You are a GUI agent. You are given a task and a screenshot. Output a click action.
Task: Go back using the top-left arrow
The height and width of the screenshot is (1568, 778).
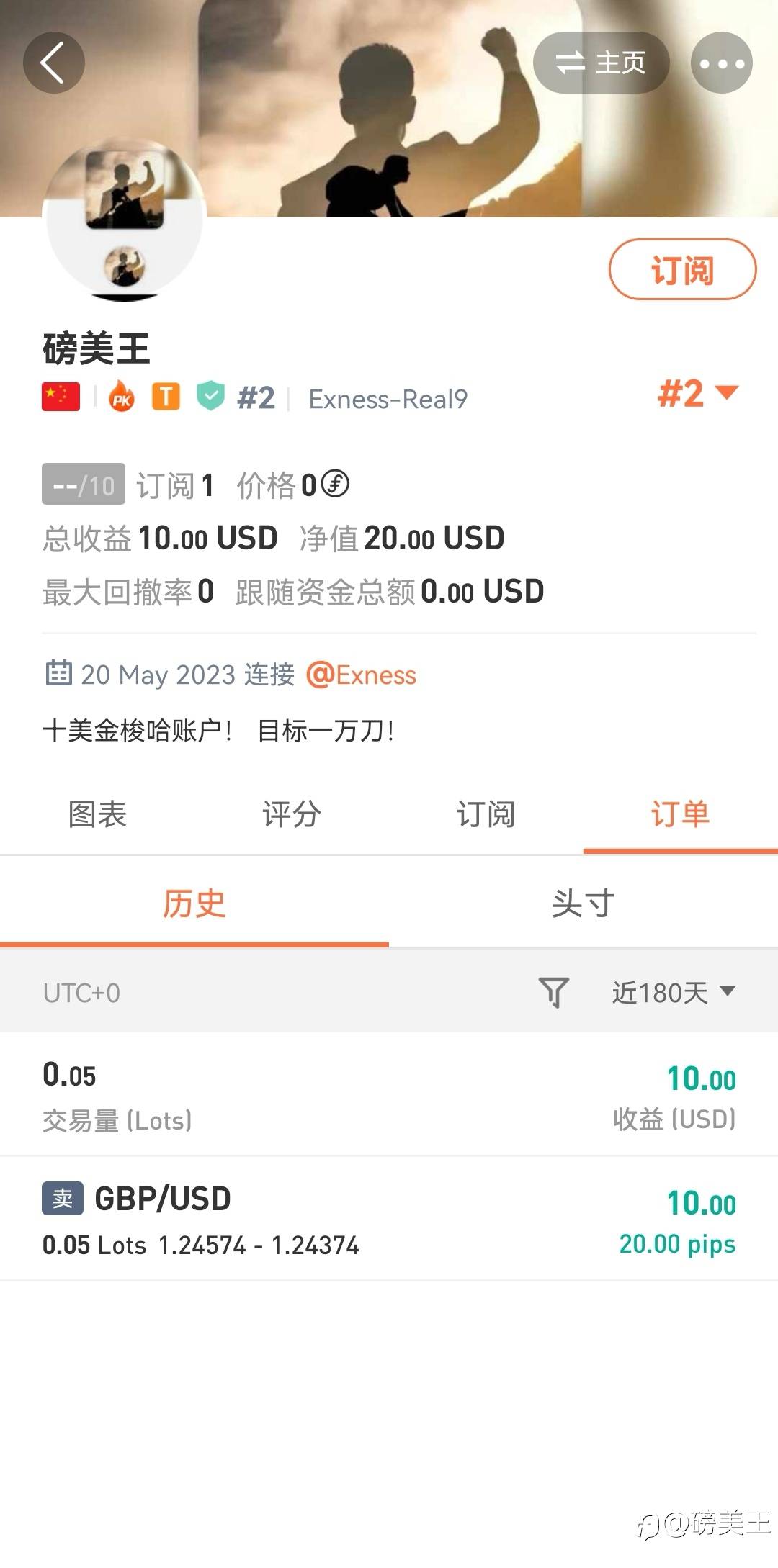point(54,63)
